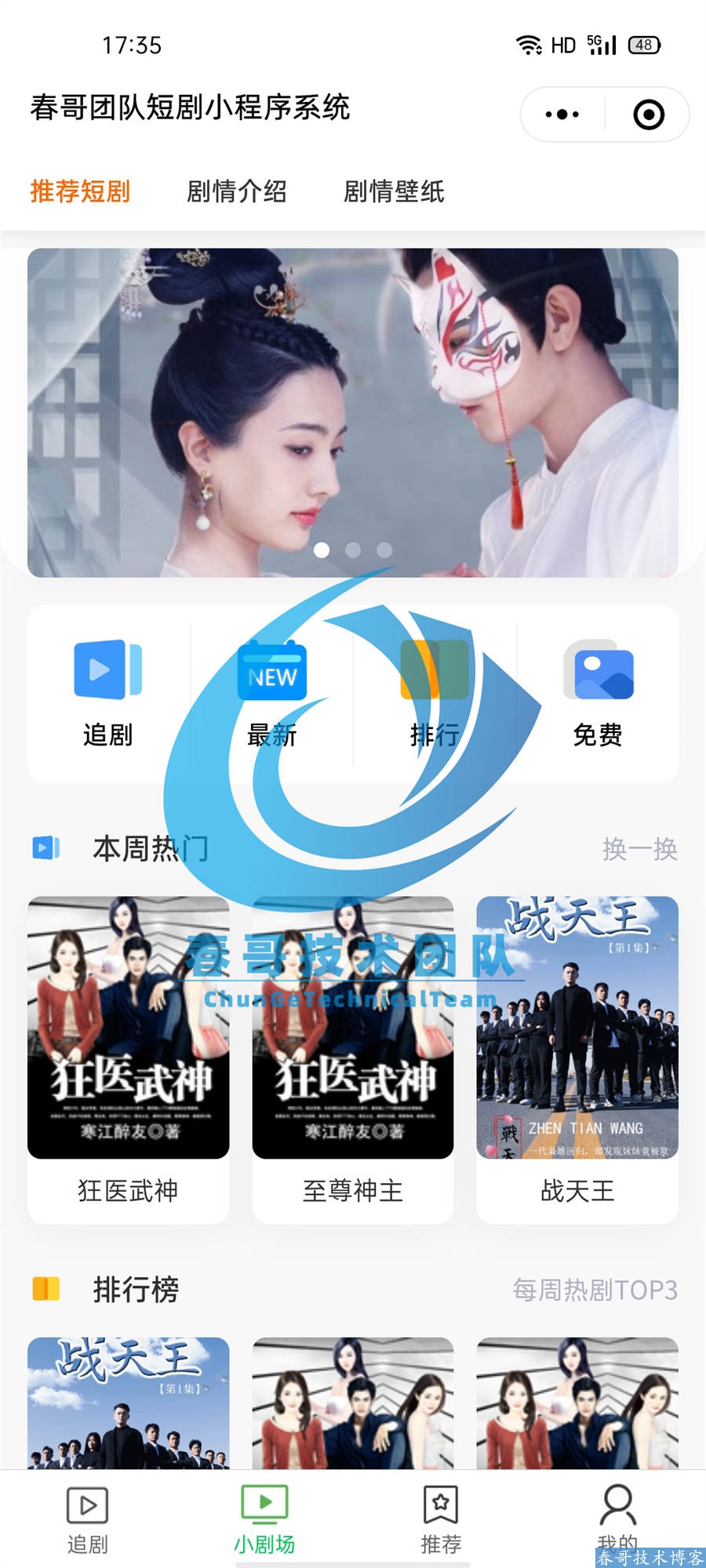Close the mini program with the circle icon

tap(649, 114)
